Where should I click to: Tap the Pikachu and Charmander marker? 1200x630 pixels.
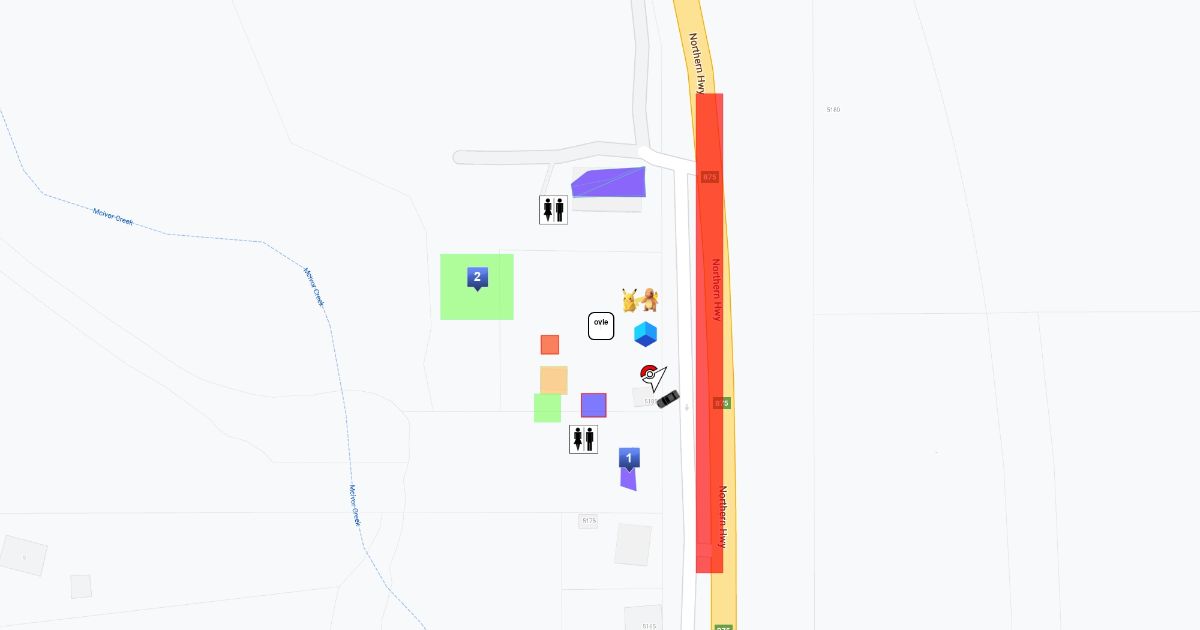coord(640,299)
